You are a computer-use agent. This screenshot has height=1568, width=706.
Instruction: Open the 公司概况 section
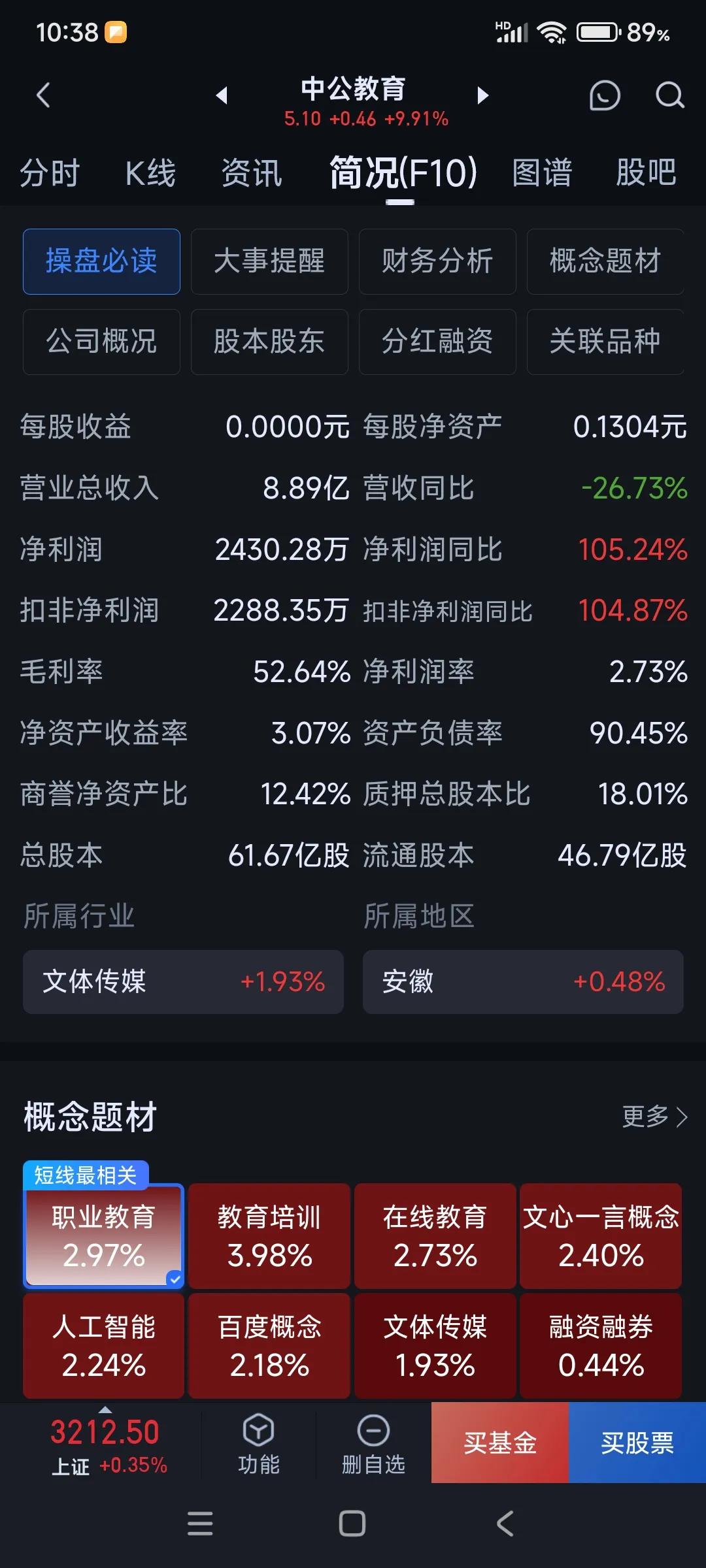(x=101, y=342)
